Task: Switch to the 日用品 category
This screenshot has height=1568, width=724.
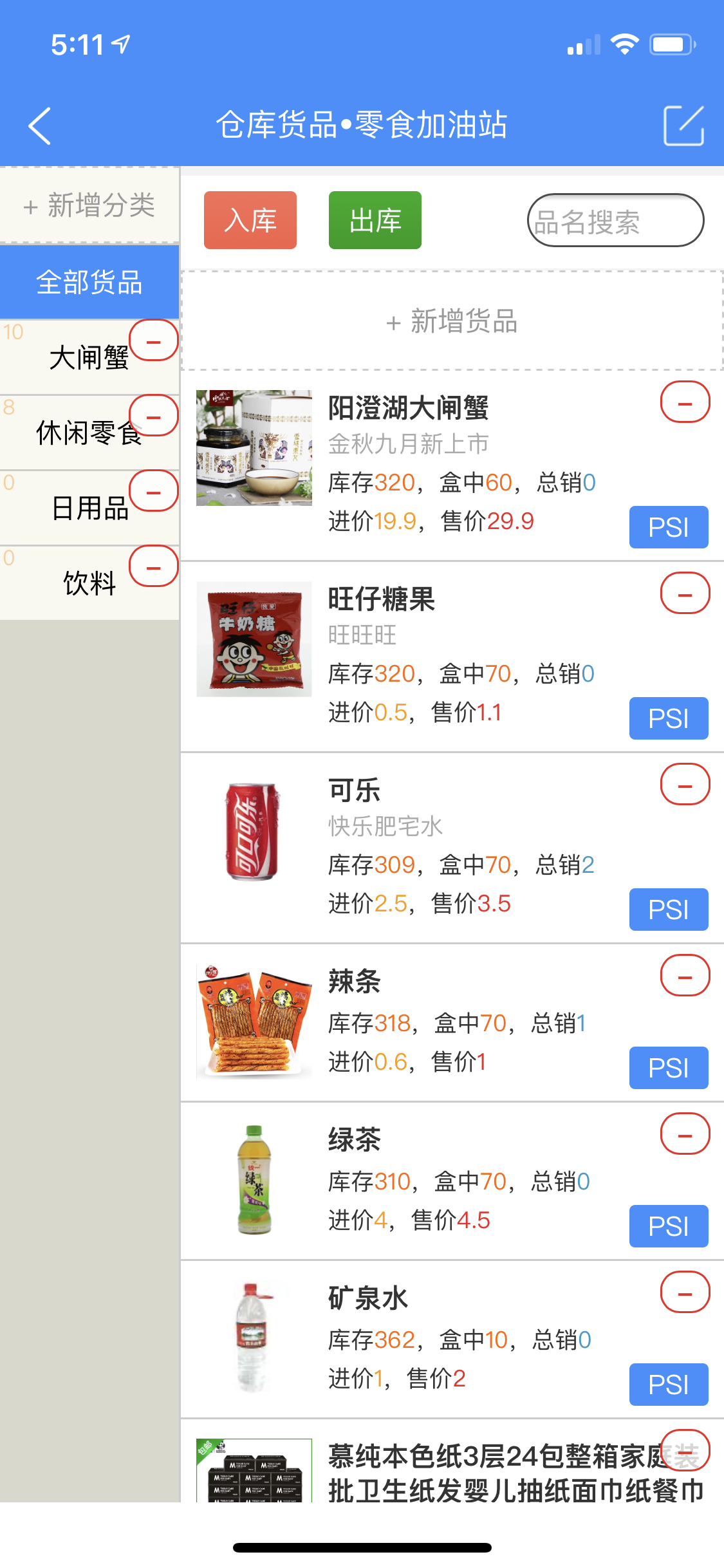Action: [x=89, y=508]
